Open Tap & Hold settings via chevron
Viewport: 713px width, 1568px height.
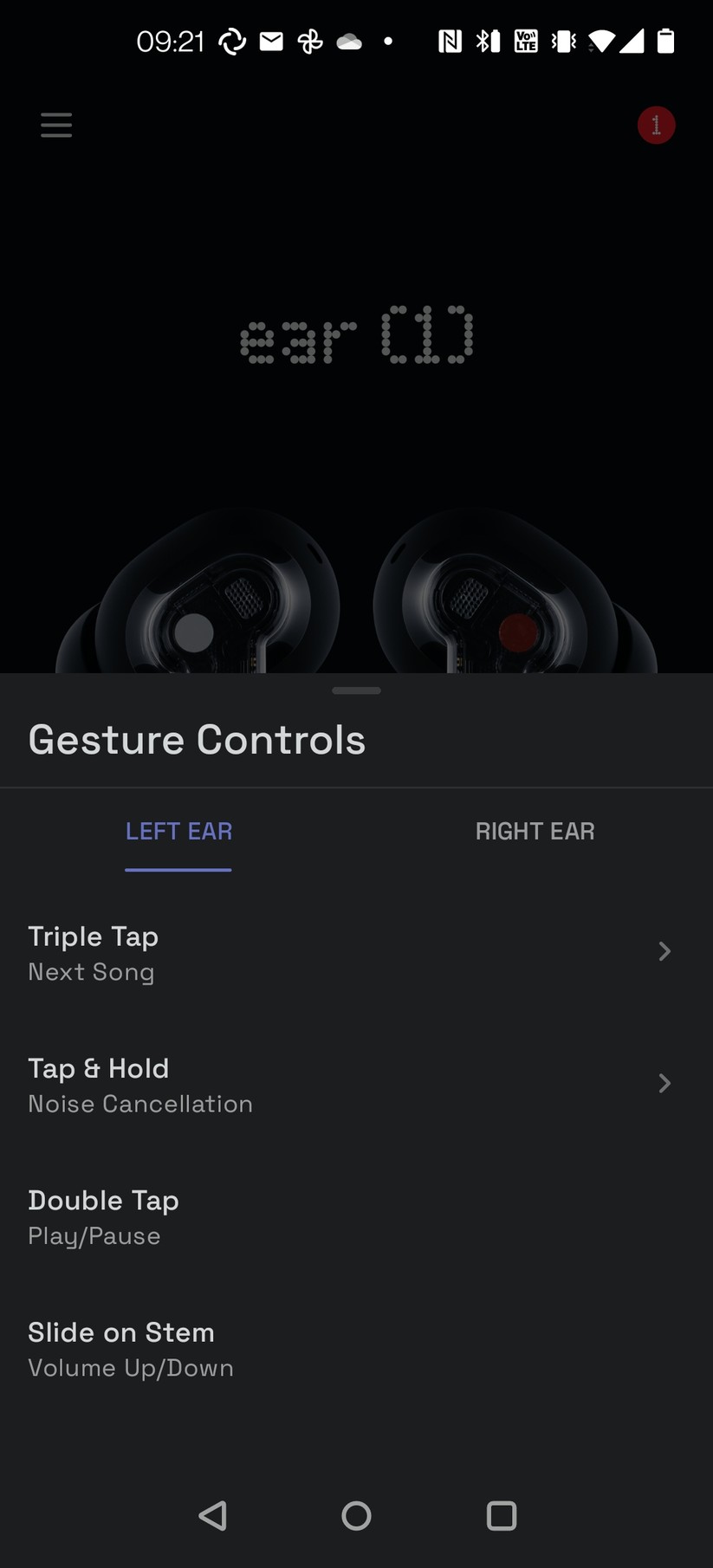coord(664,1083)
